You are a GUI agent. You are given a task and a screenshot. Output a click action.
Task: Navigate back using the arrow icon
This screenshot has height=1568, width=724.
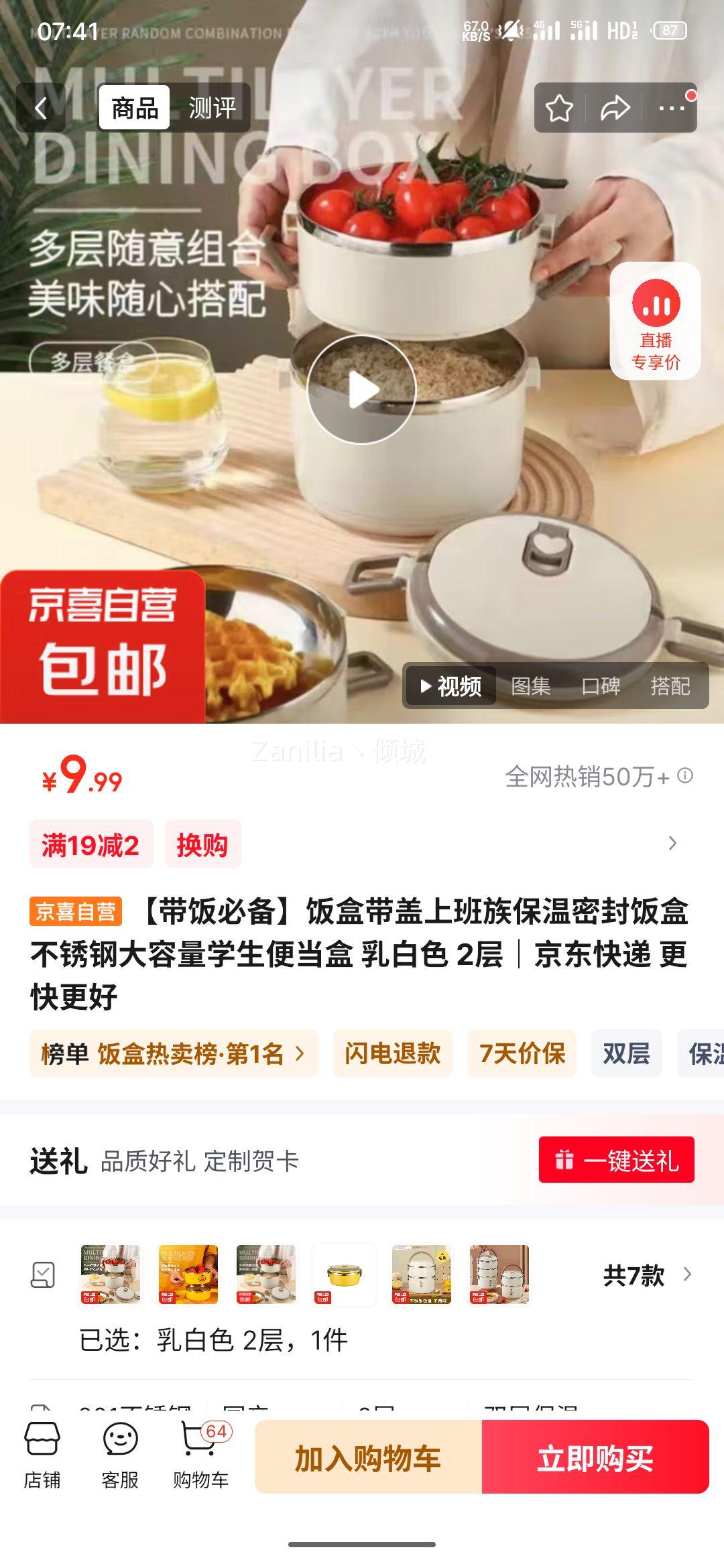[x=38, y=107]
